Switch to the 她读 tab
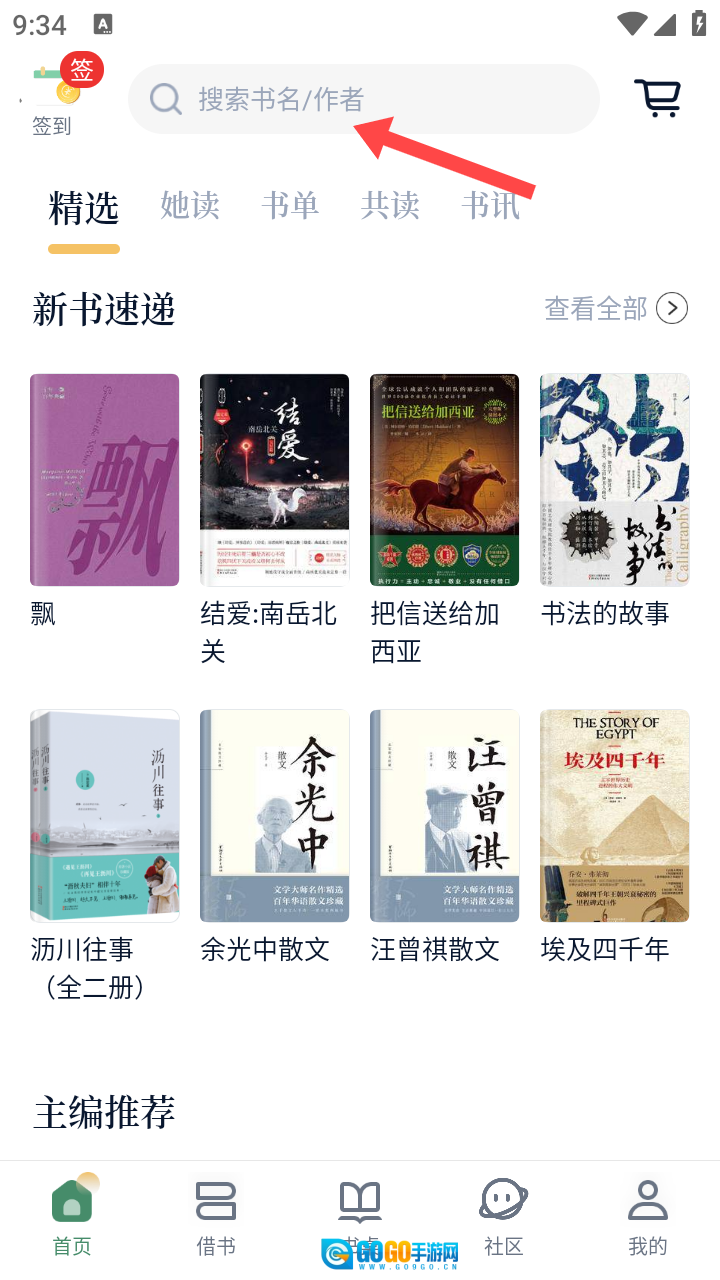This screenshot has width=720, height=1280. coord(190,205)
